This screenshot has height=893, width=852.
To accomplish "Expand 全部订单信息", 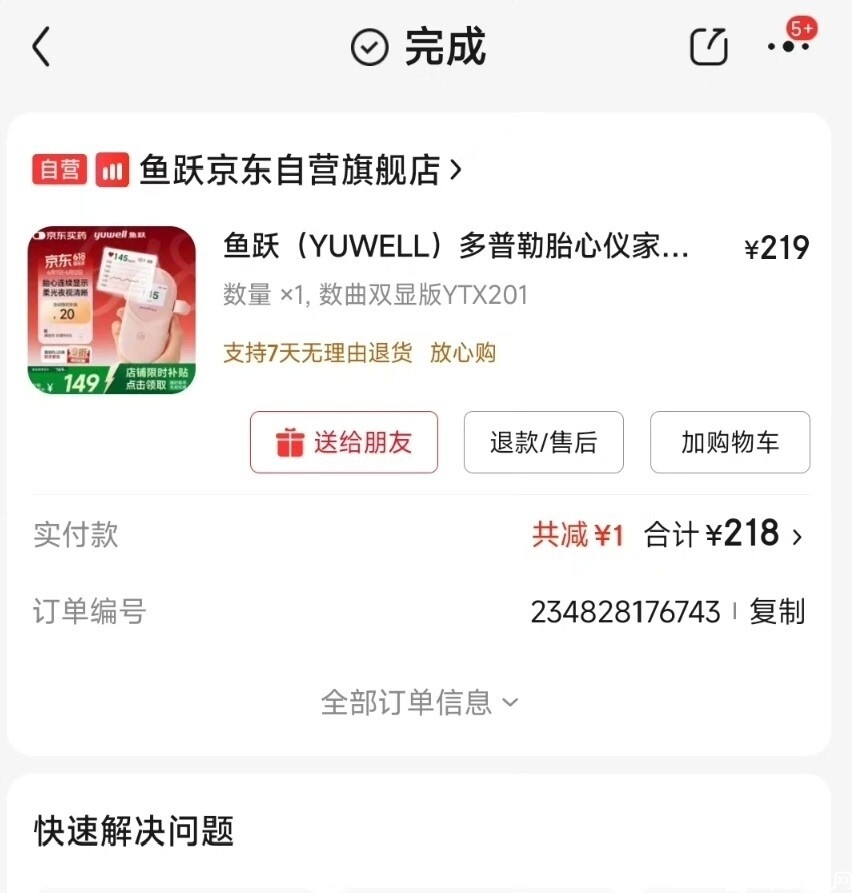I will (x=420, y=702).
